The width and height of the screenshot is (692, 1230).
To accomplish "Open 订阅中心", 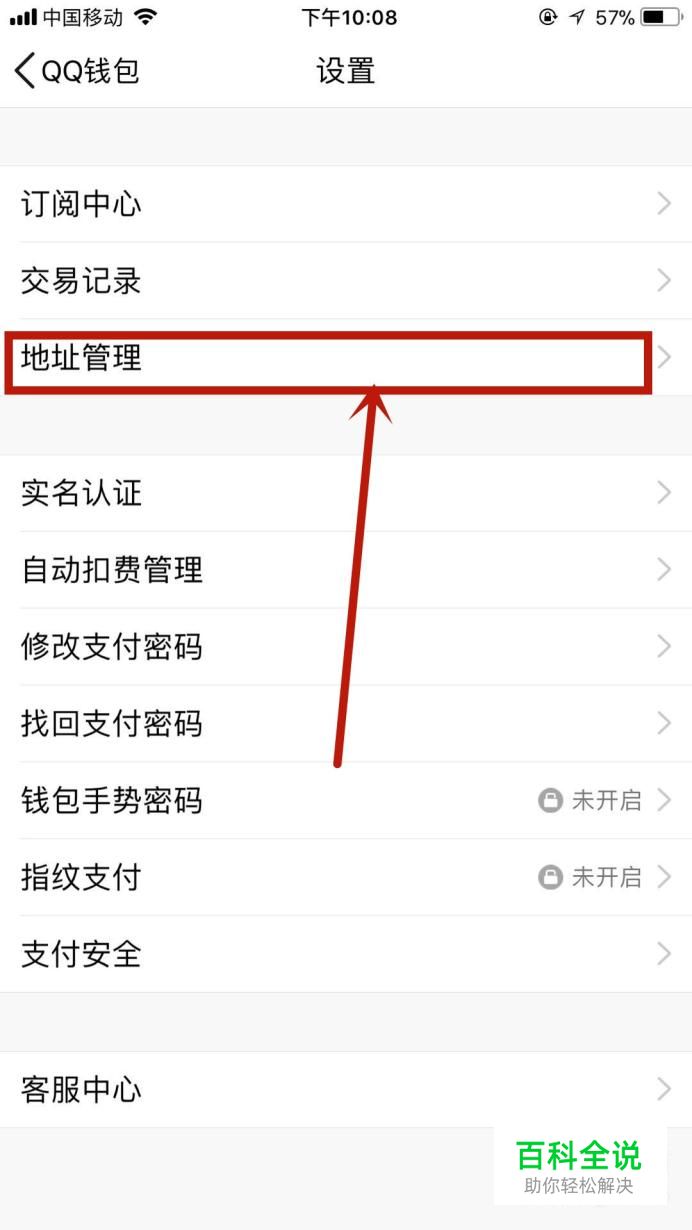I will [345, 204].
